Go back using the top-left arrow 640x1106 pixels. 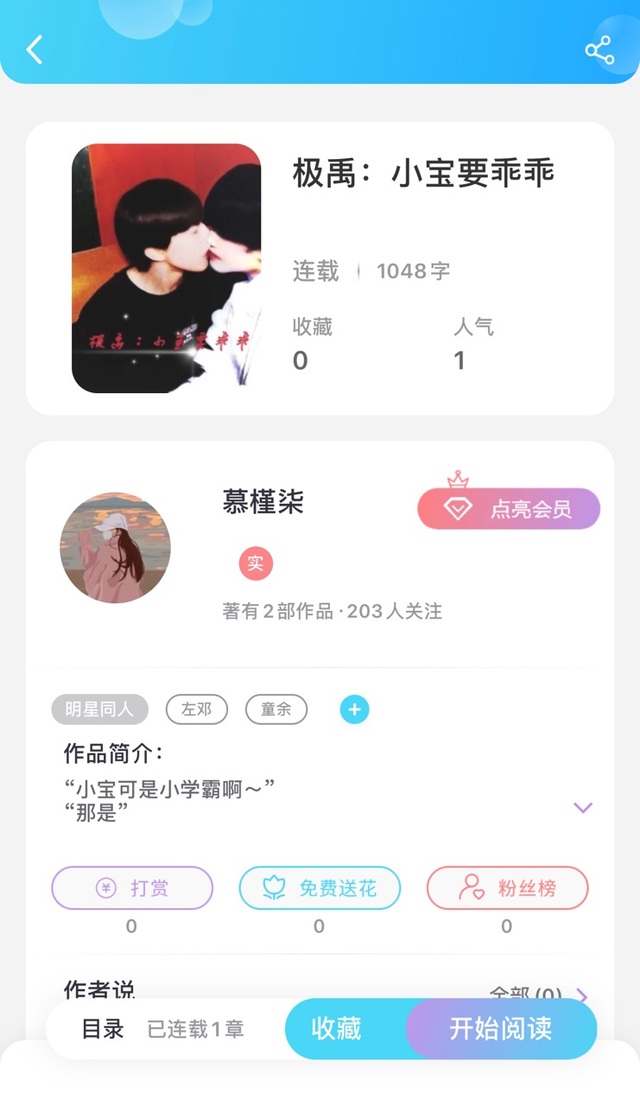coord(35,49)
